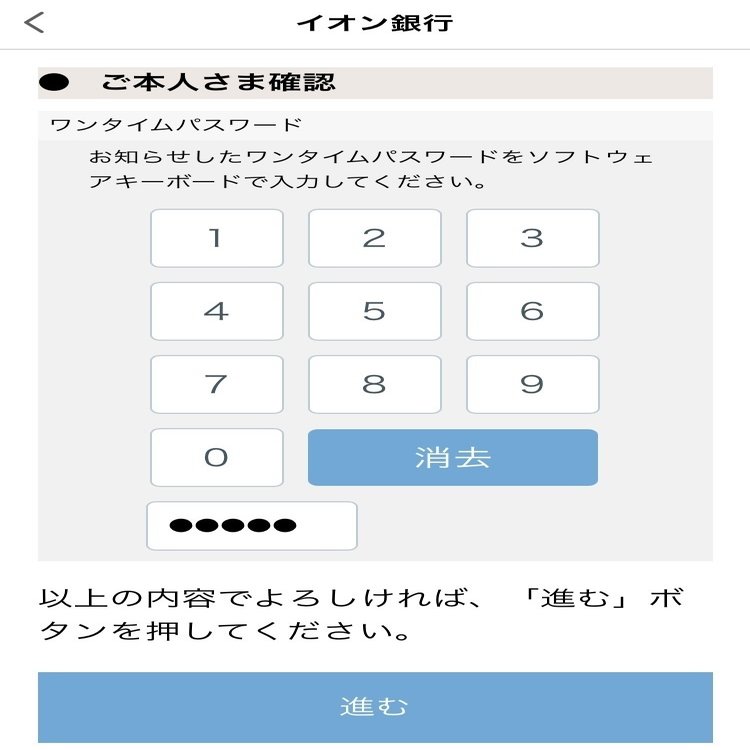Tap the number 9 key
The height and width of the screenshot is (750, 750).
coord(532,384)
